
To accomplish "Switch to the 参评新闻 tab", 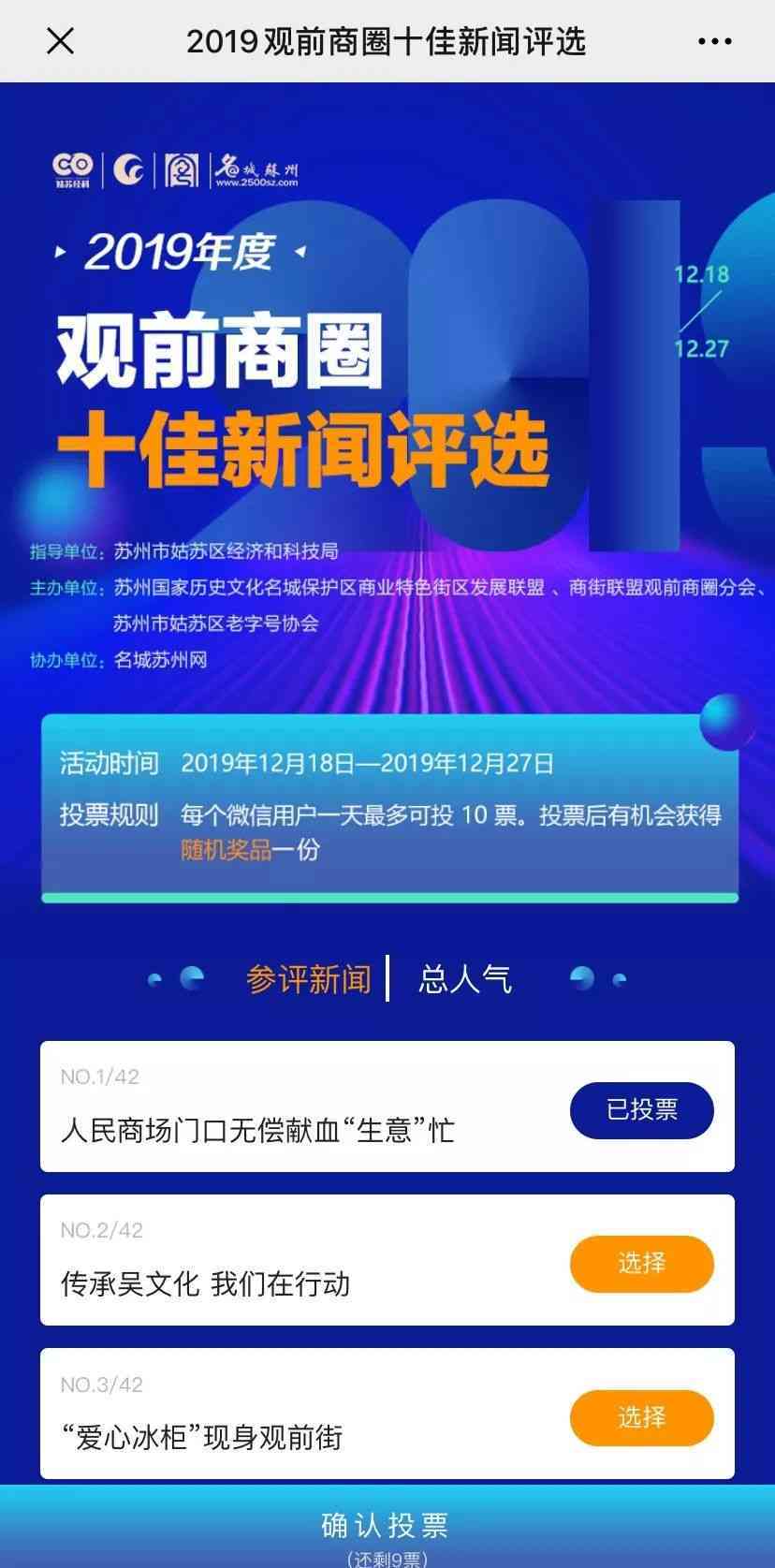I will click(x=309, y=978).
